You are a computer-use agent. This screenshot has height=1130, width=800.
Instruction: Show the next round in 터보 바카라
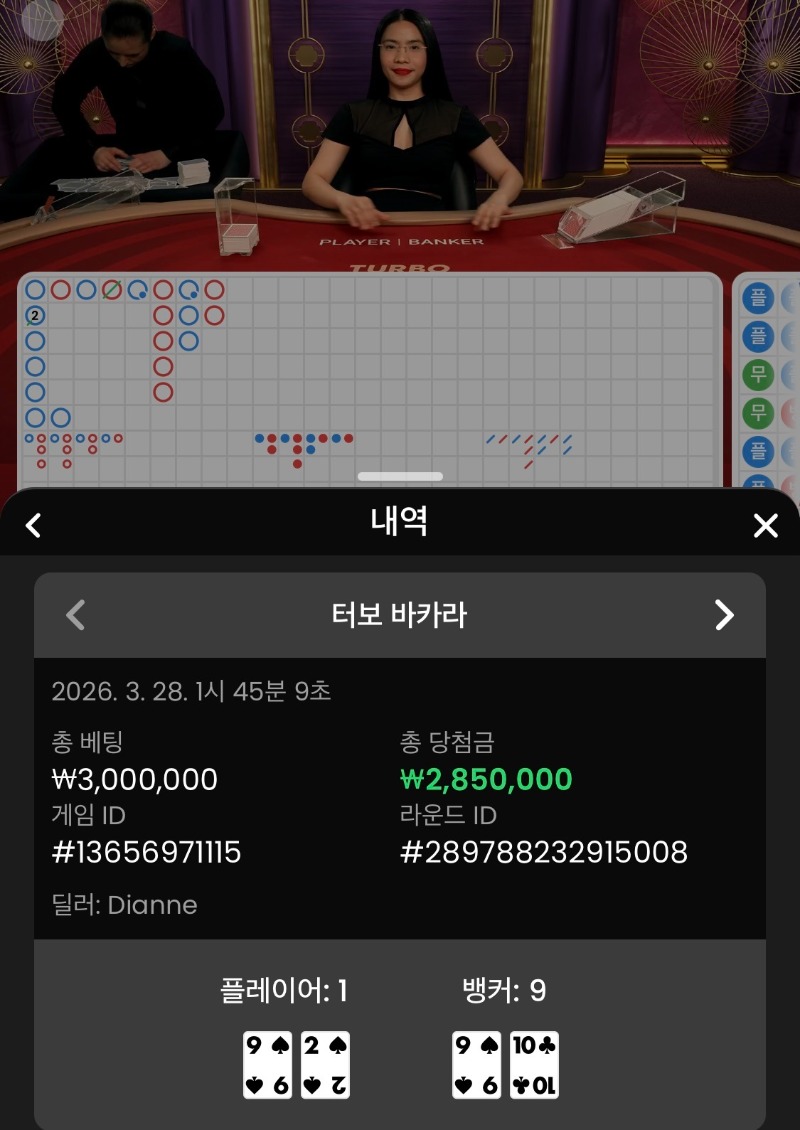tap(724, 615)
